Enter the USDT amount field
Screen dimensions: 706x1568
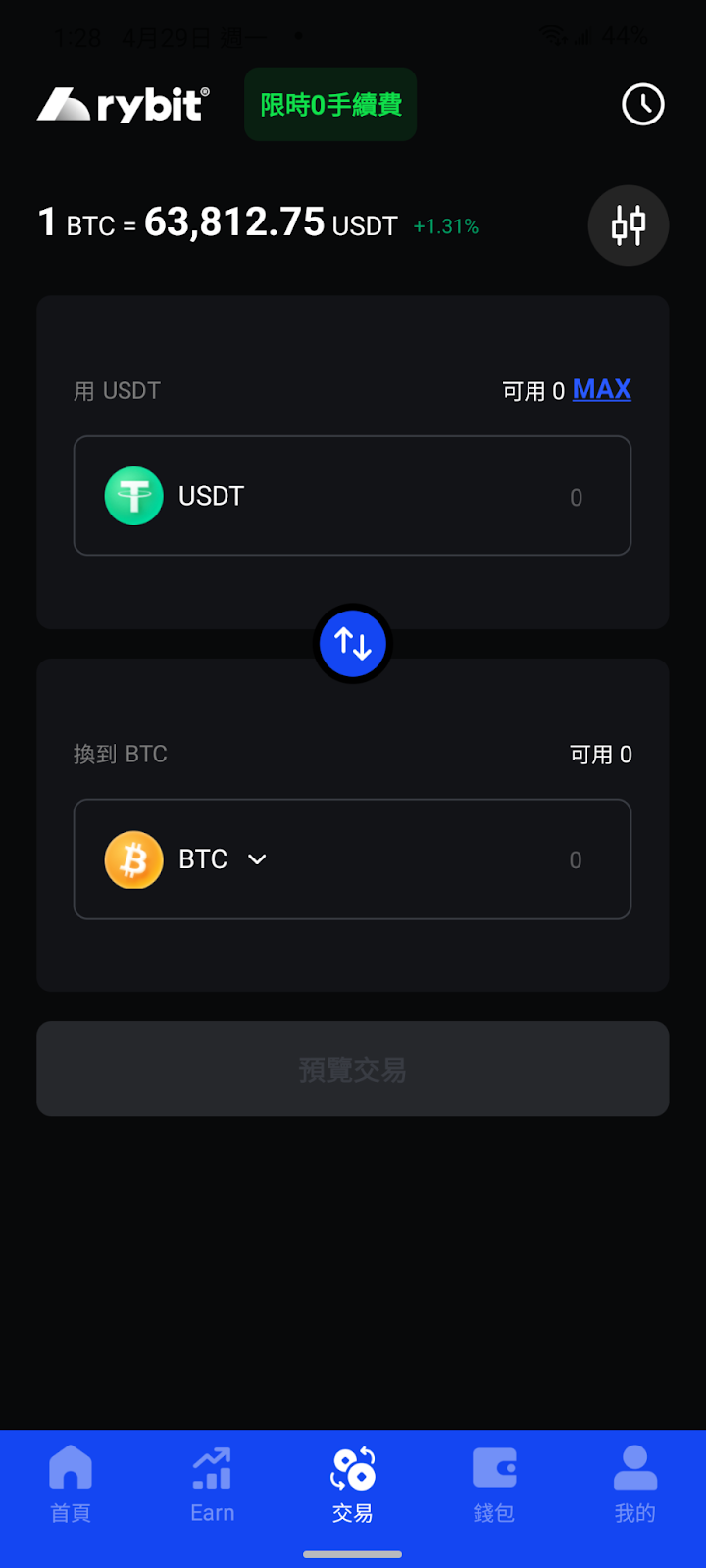(352, 496)
